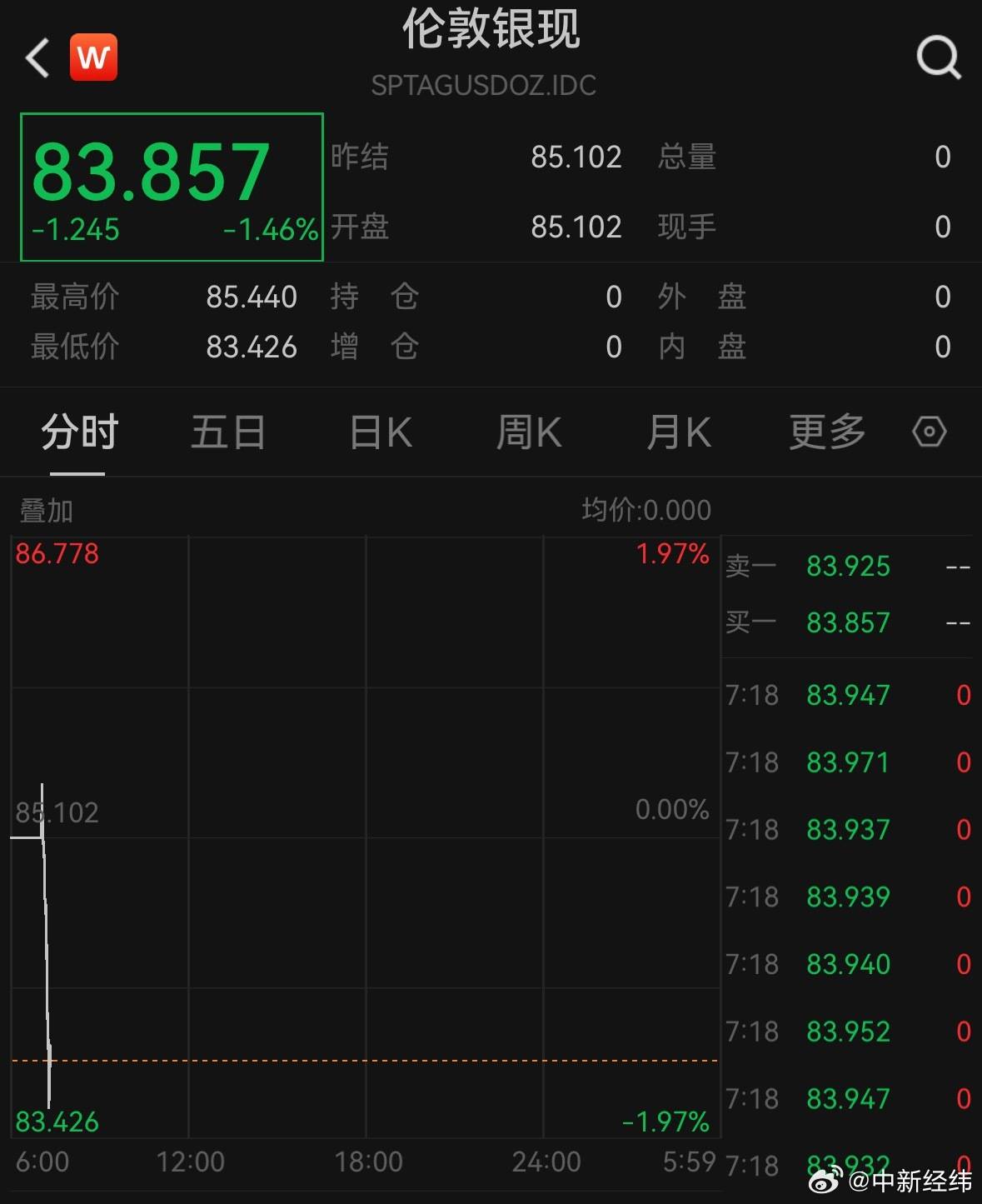Switch to the 分时 chart tab
This screenshot has width=982, height=1204.
tap(79, 433)
